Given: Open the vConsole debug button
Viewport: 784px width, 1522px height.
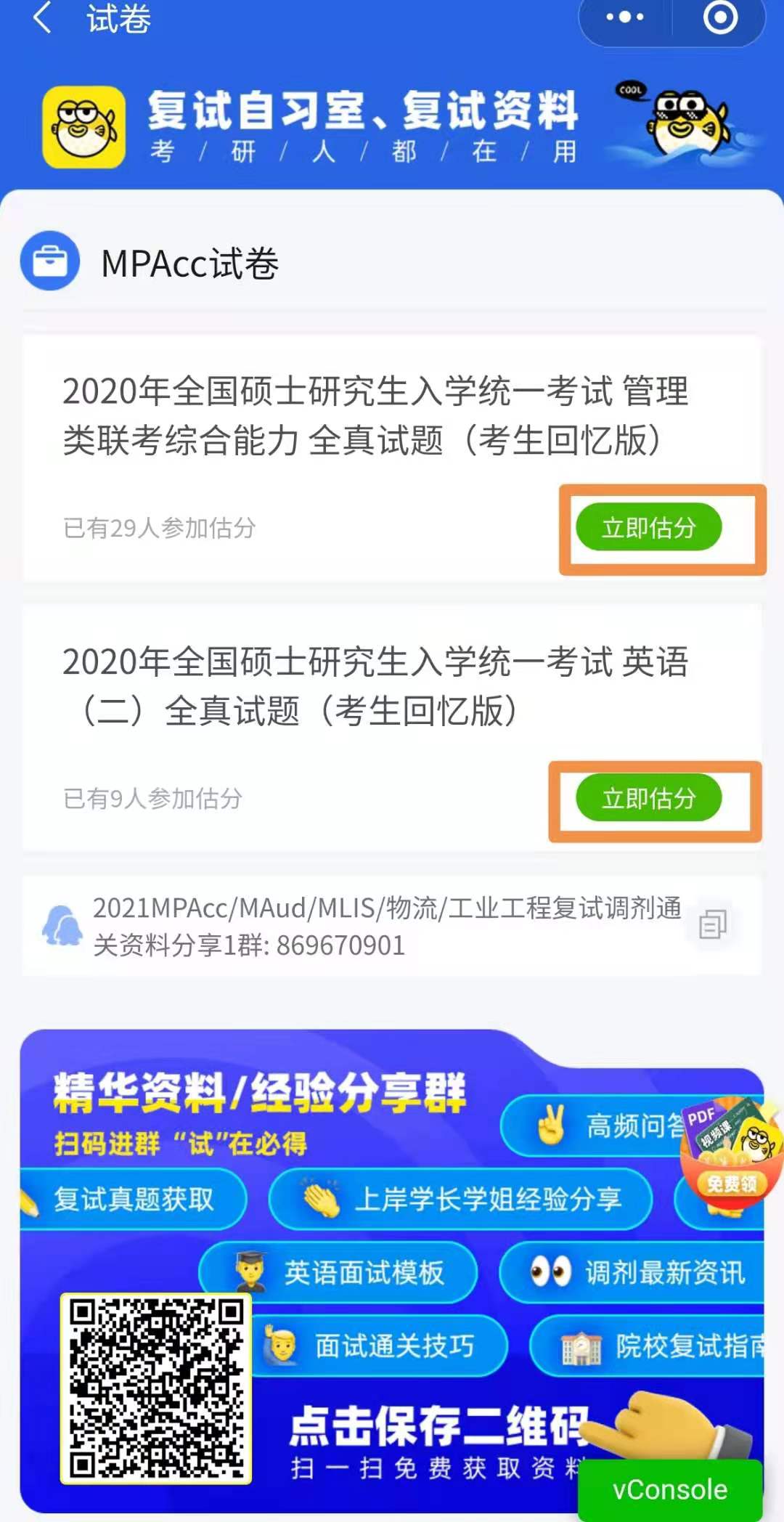Looking at the screenshot, I should [669, 1490].
